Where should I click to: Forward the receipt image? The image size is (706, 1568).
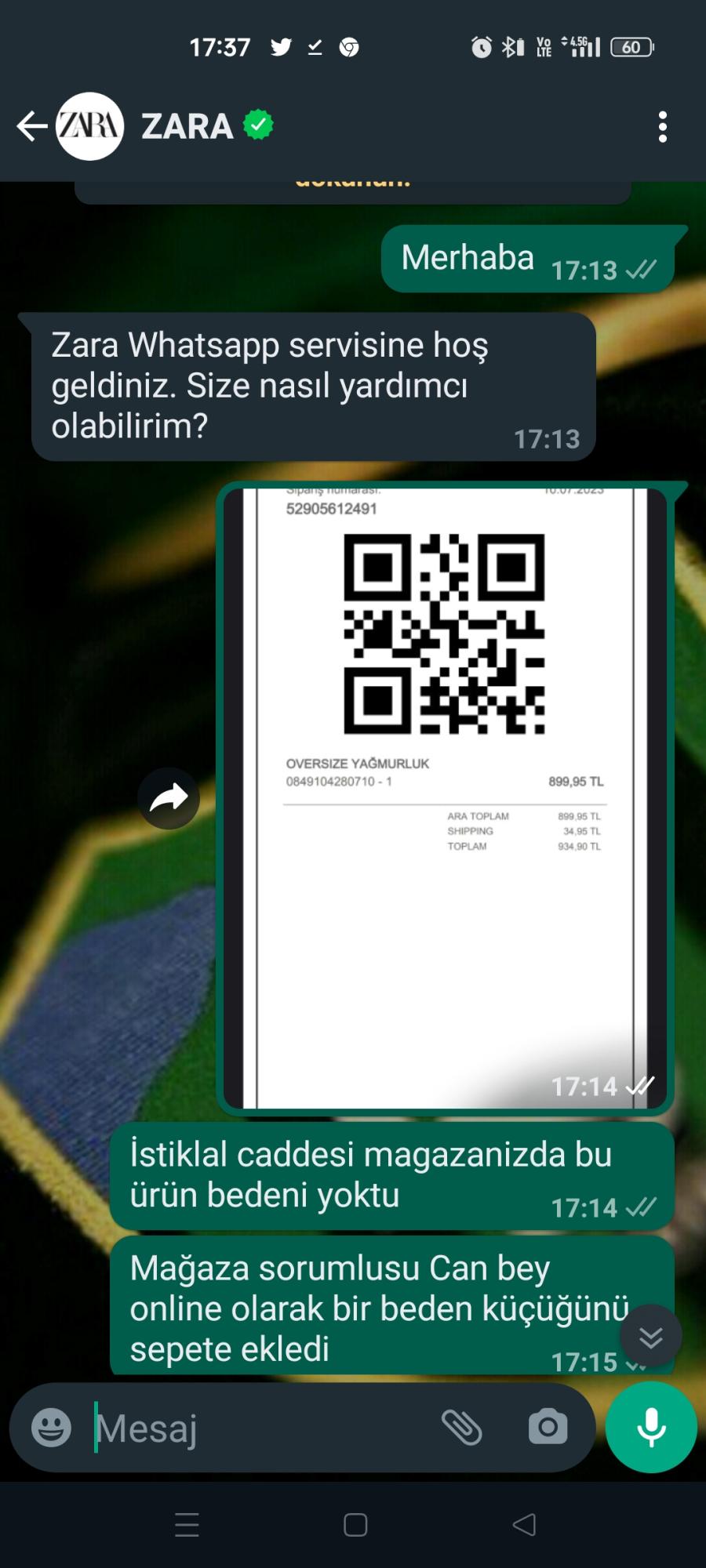(x=169, y=799)
